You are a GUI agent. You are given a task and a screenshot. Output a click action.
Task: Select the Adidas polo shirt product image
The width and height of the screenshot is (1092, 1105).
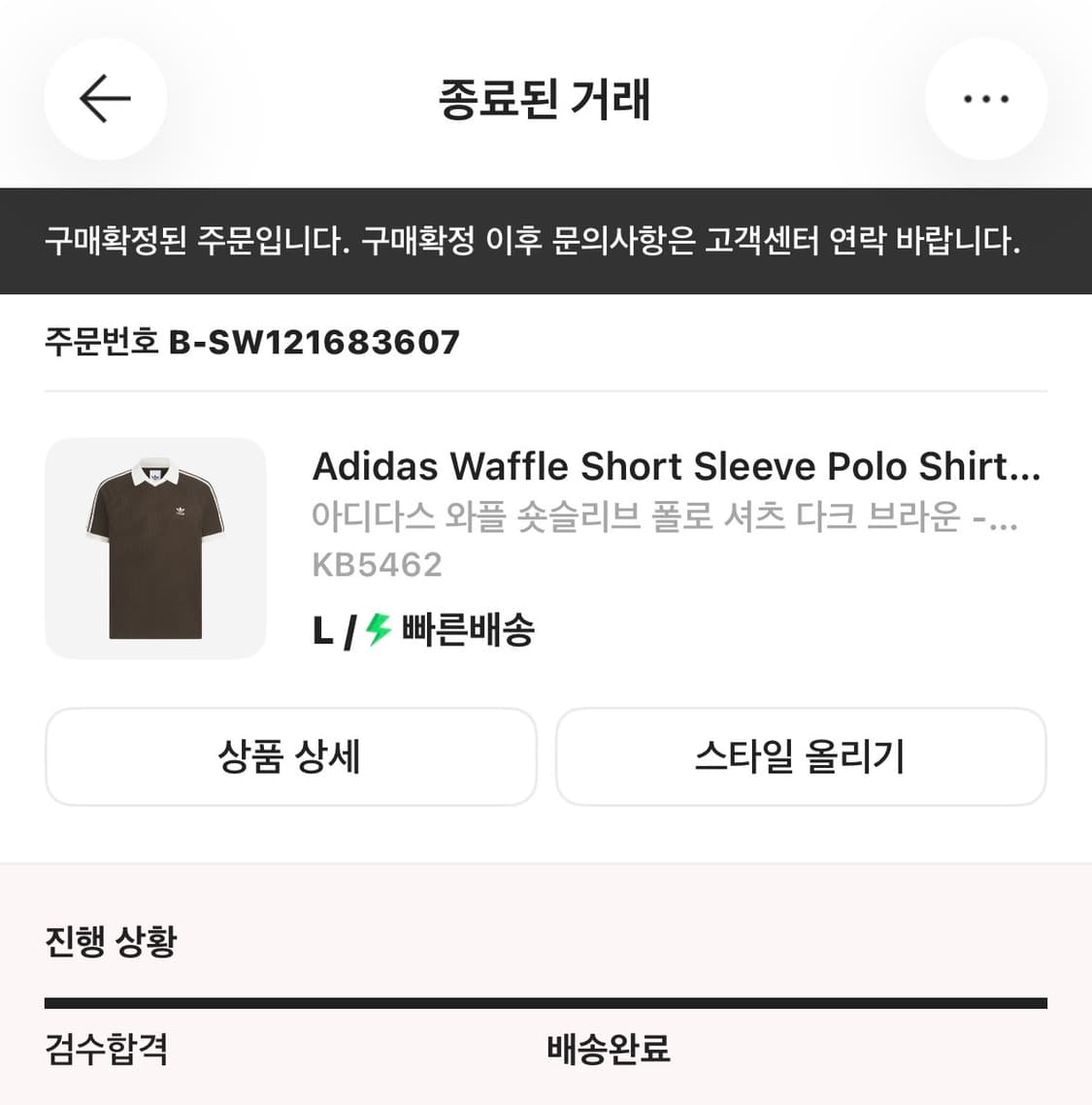(x=156, y=549)
